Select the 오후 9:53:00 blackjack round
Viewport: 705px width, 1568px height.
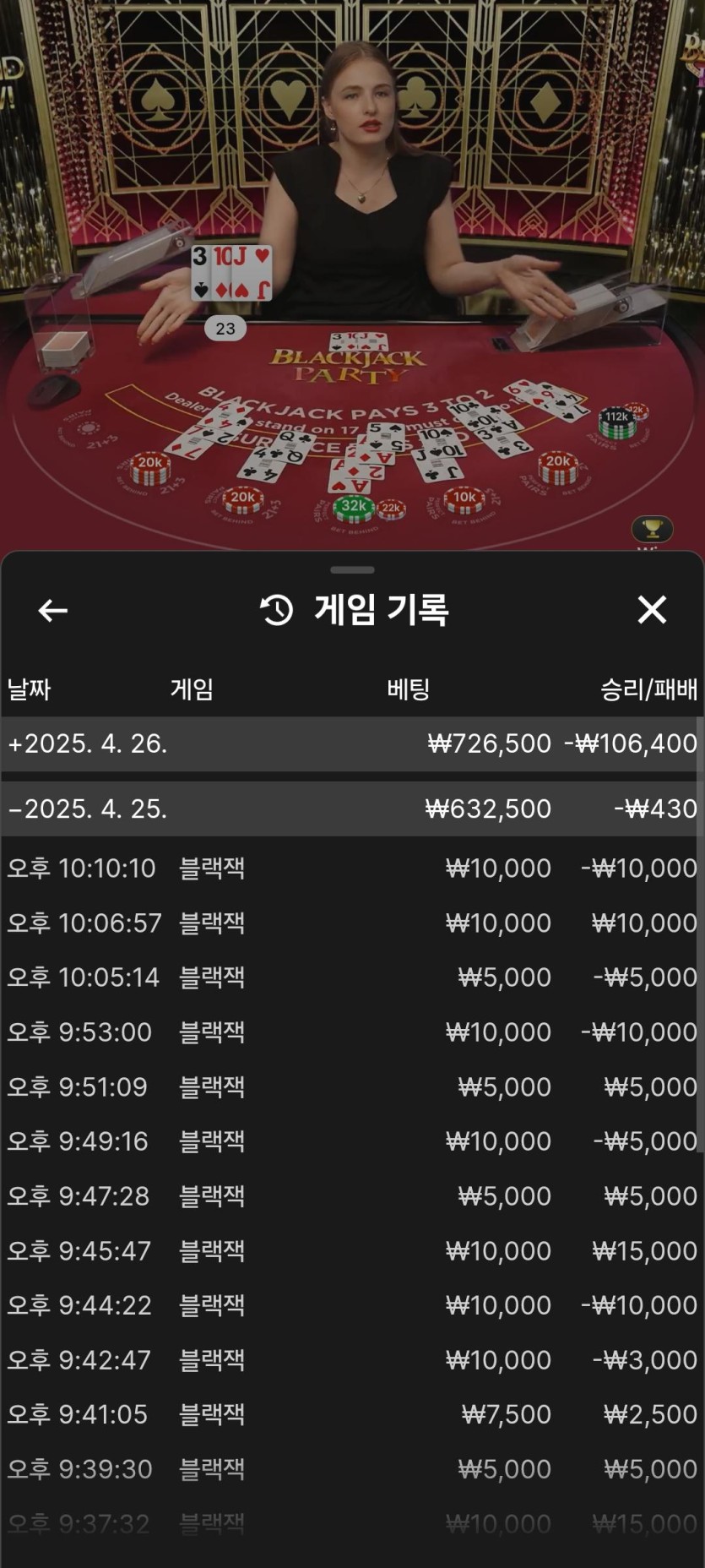click(352, 1032)
